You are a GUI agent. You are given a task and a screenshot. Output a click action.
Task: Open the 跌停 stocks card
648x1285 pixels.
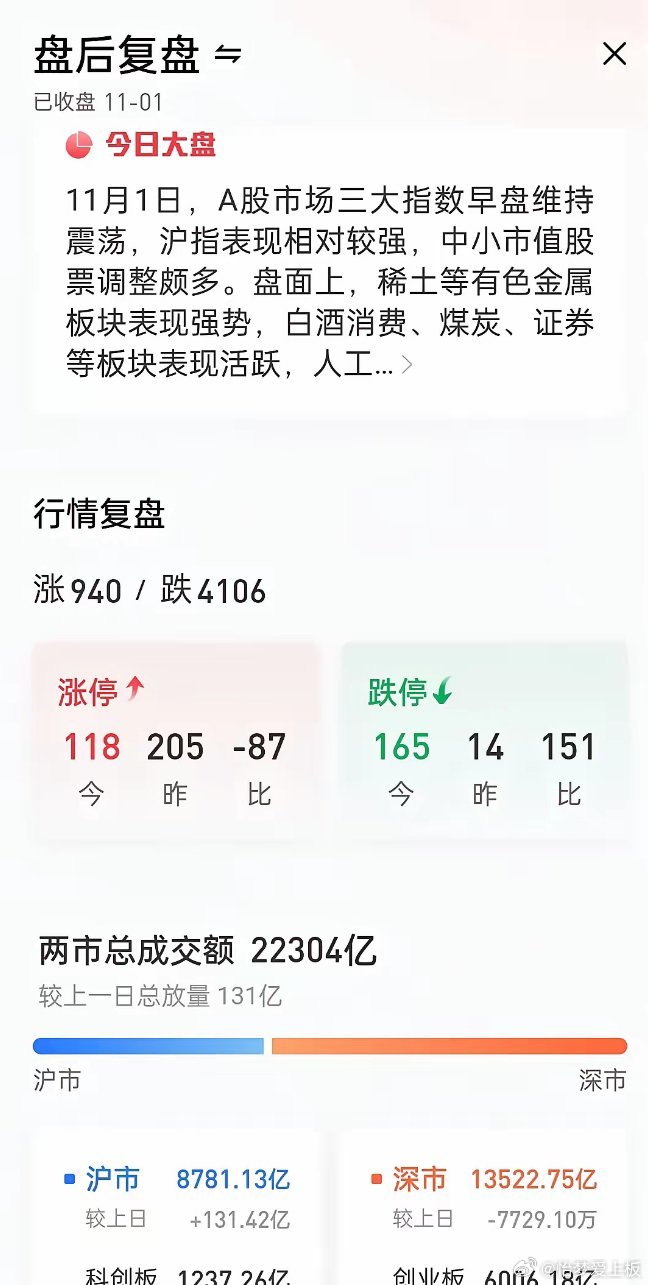tap(484, 739)
